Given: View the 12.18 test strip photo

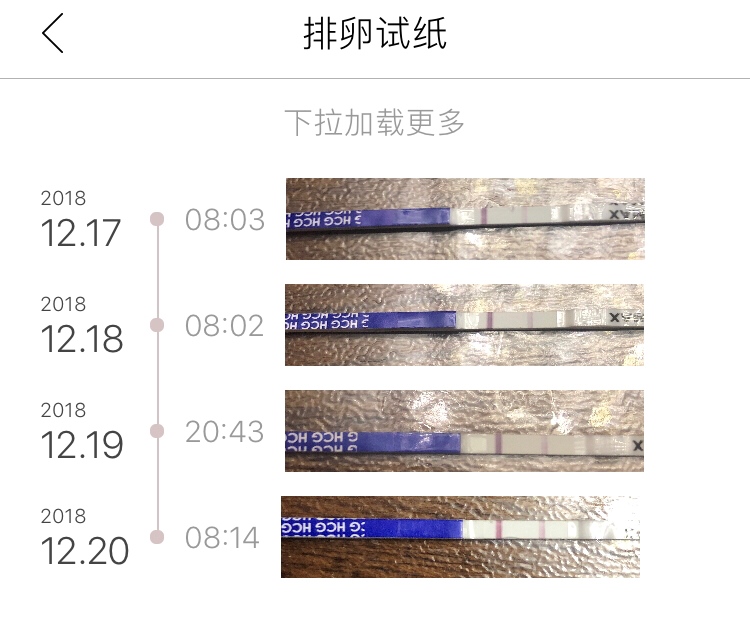Looking at the screenshot, I should [x=464, y=325].
